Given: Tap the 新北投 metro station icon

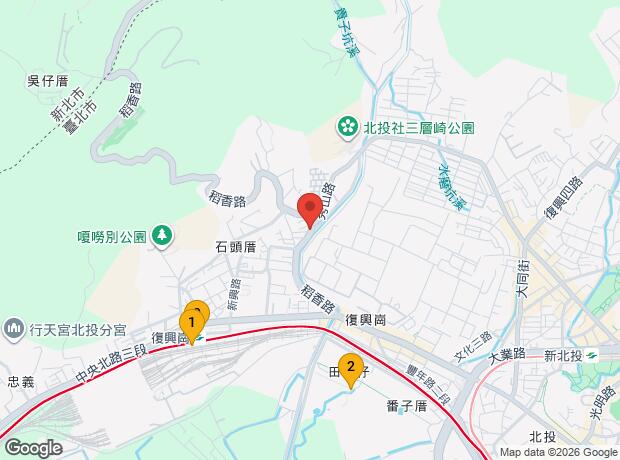Looking at the screenshot, I should click(x=592, y=356).
